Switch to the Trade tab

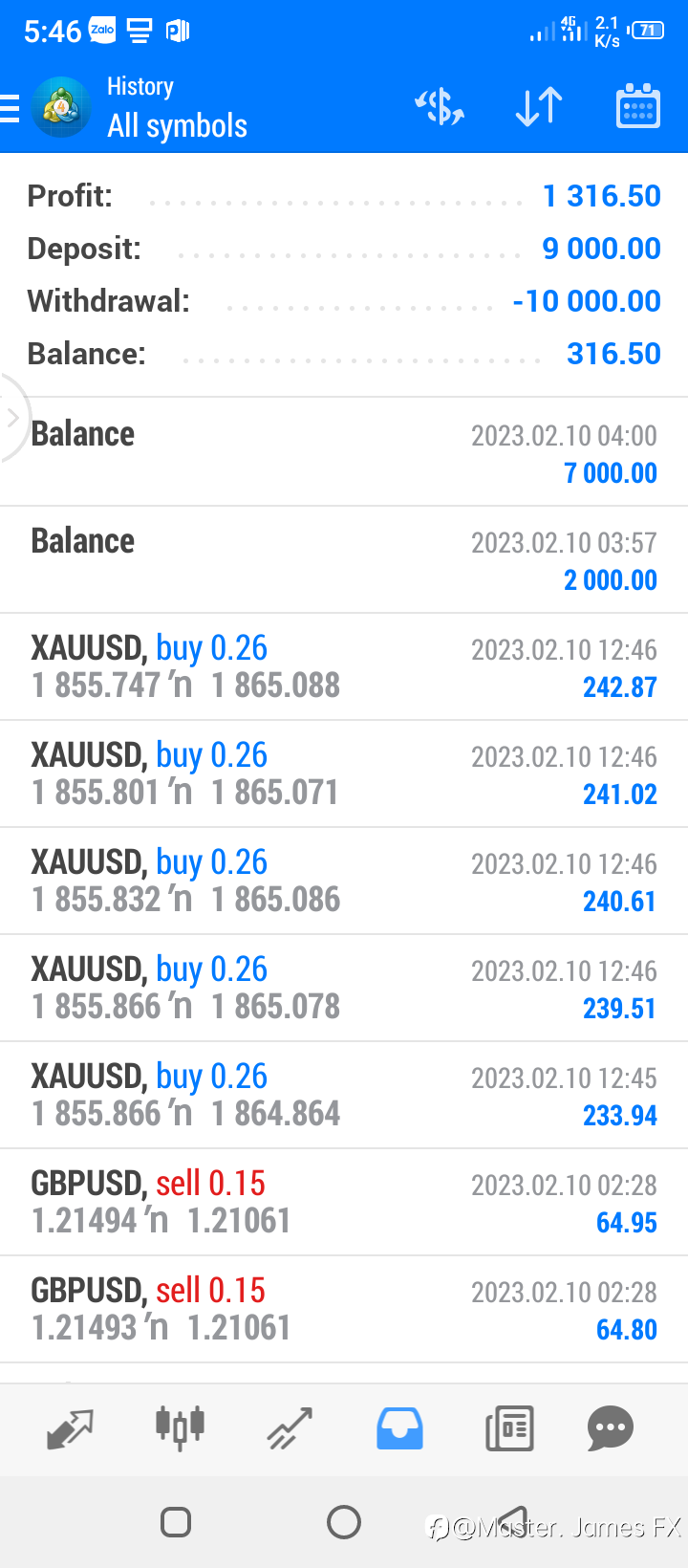(290, 1429)
